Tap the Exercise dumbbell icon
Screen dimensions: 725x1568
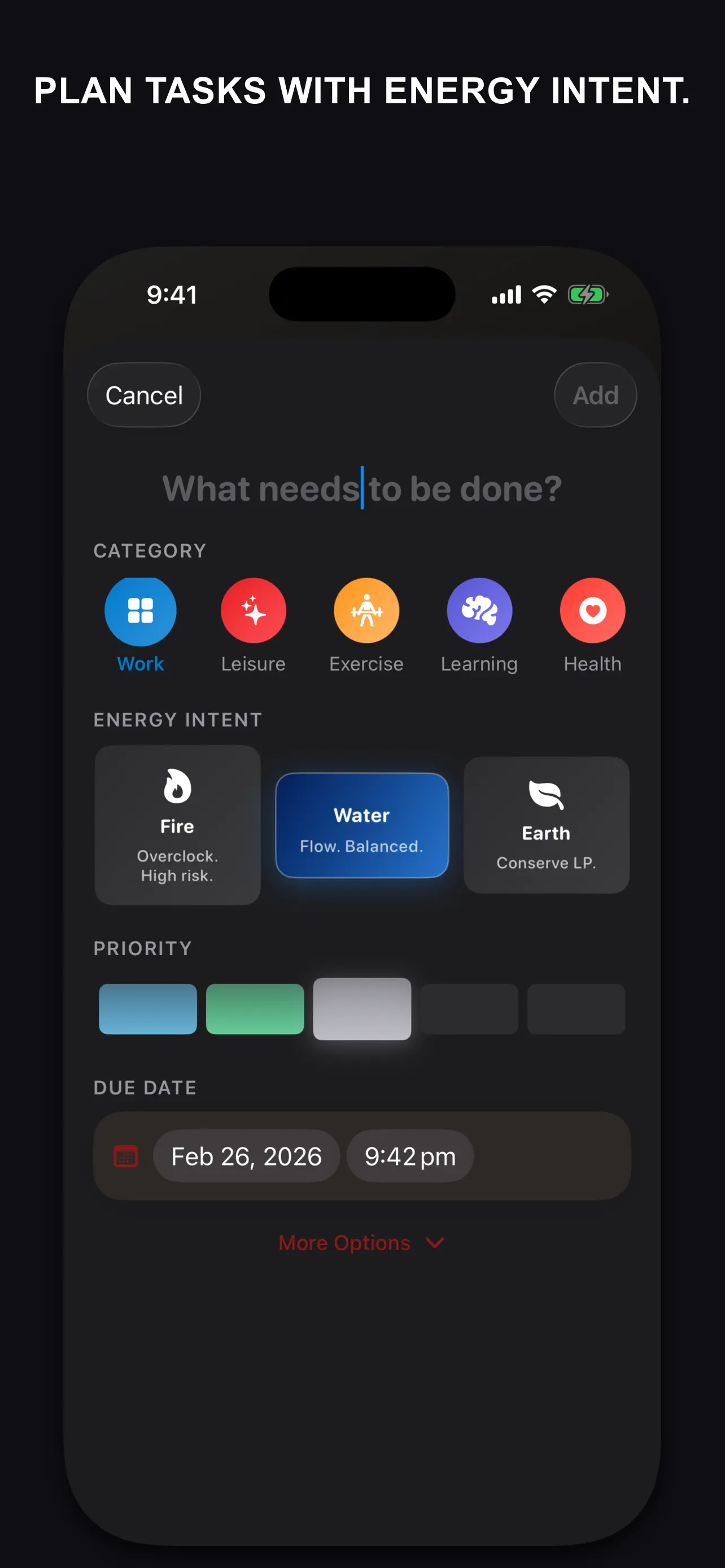pyautogui.click(x=366, y=609)
